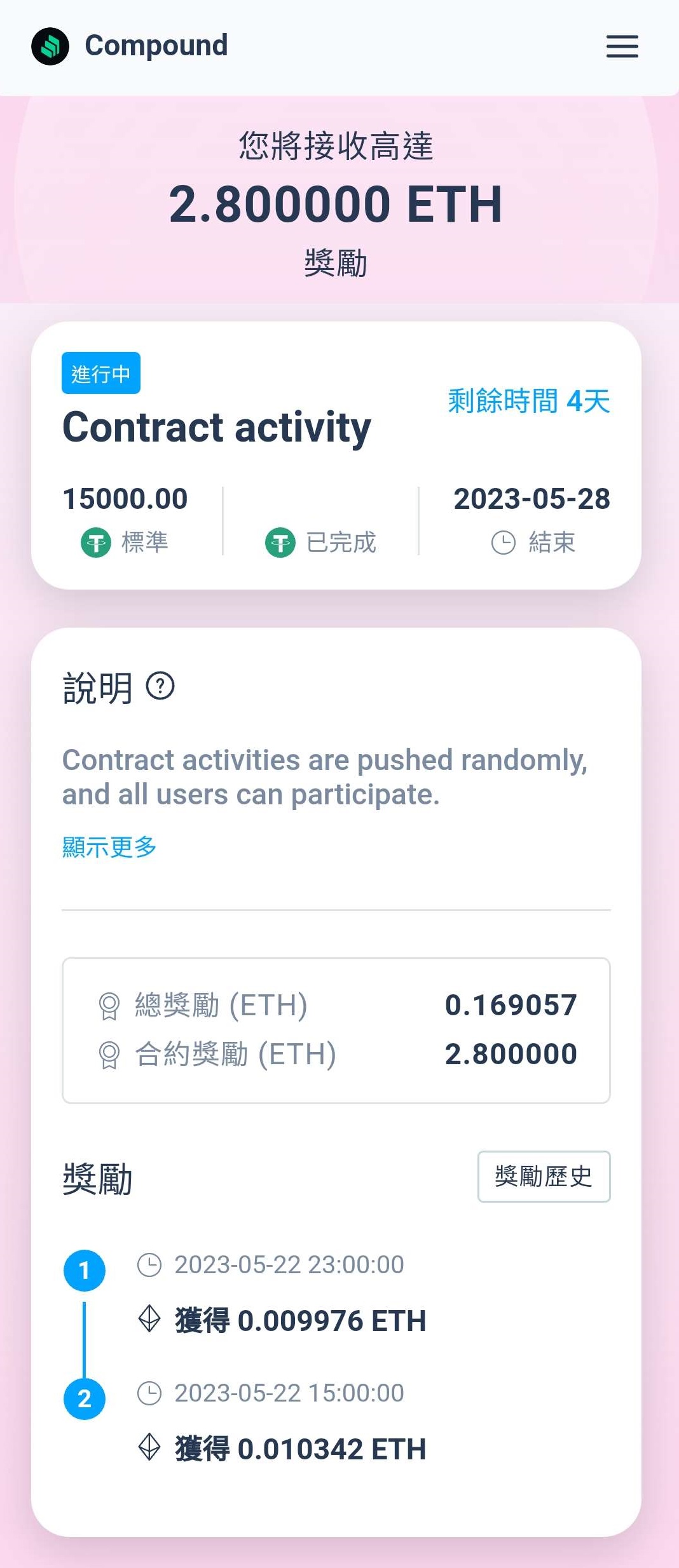
Task: Switch to the 獎勵歷史 view
Action: click(544, 1177)
